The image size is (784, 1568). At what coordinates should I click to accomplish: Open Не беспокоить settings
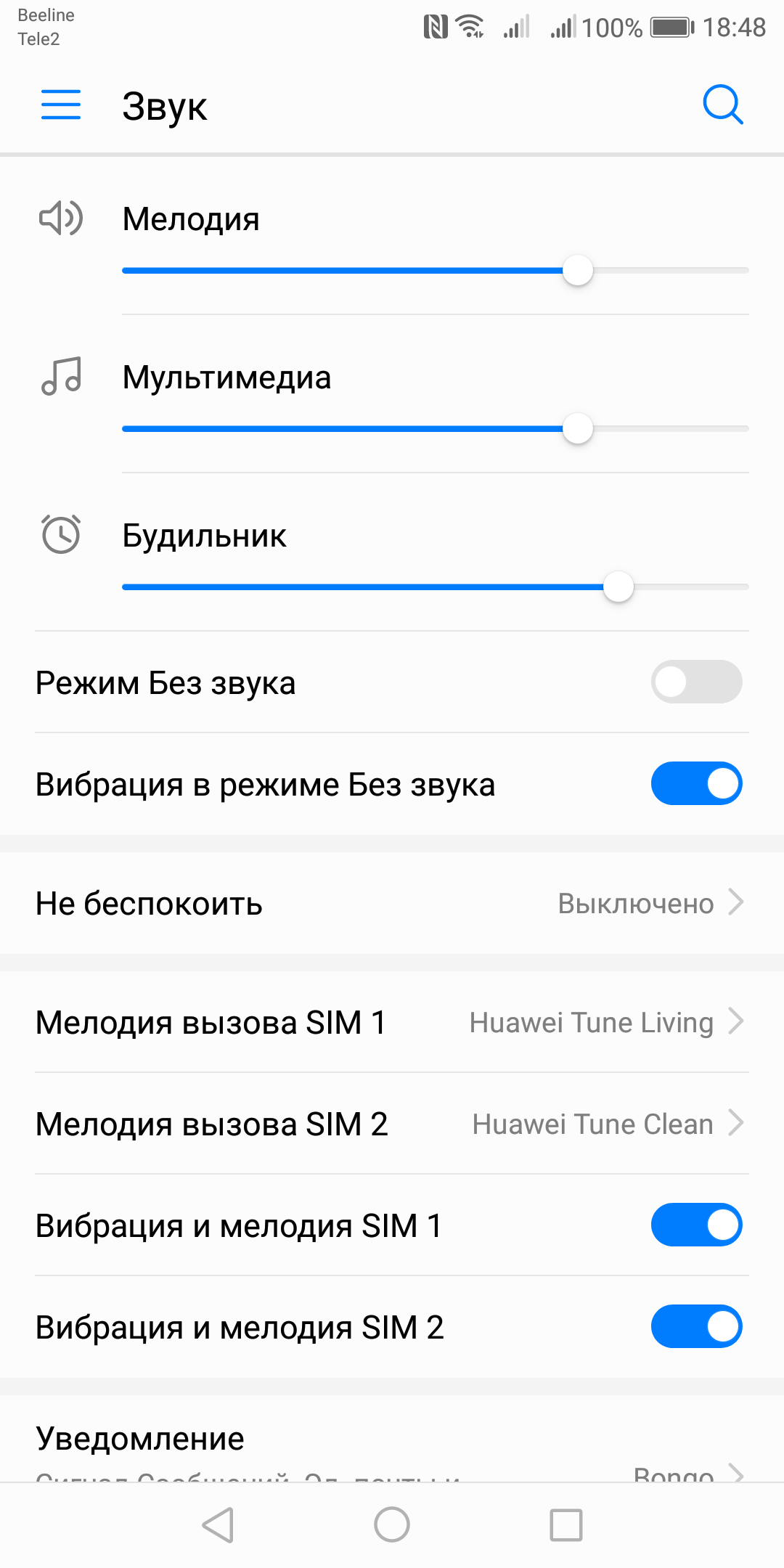[392, 904]
